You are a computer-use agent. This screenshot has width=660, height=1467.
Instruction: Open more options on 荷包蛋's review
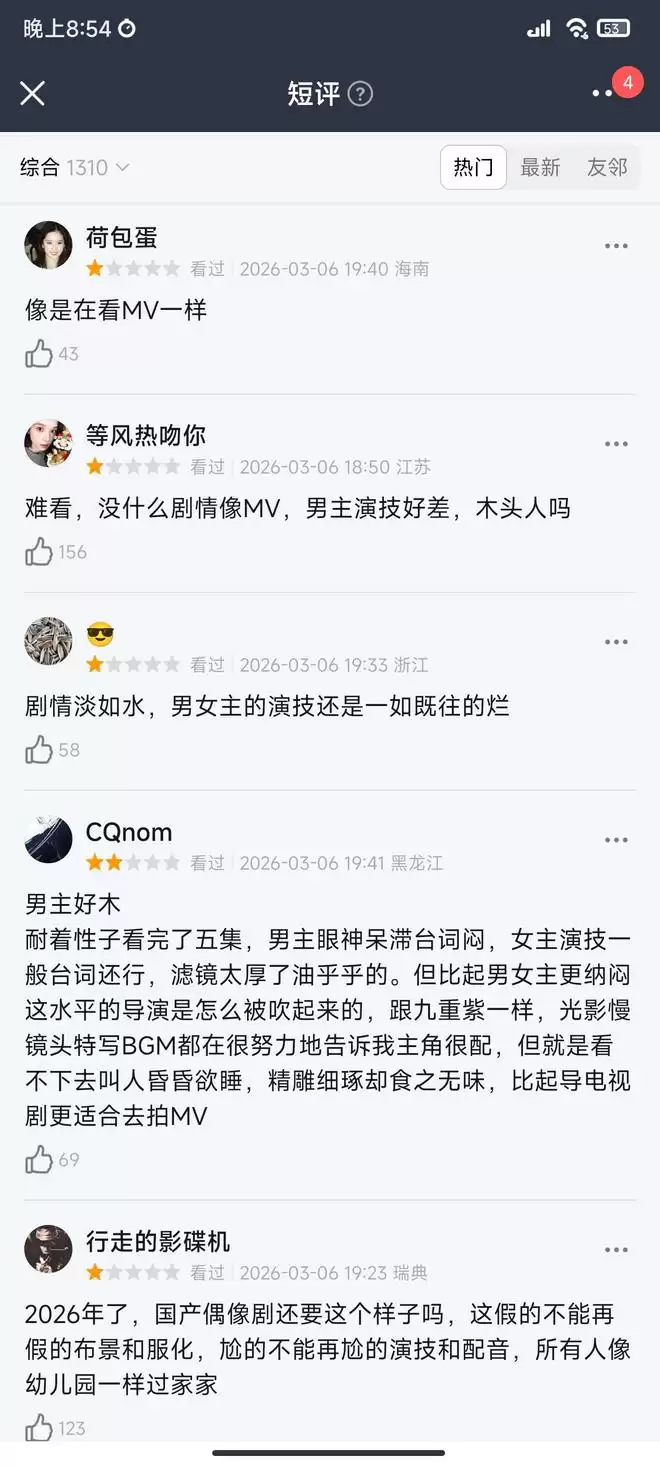point(616,246)
